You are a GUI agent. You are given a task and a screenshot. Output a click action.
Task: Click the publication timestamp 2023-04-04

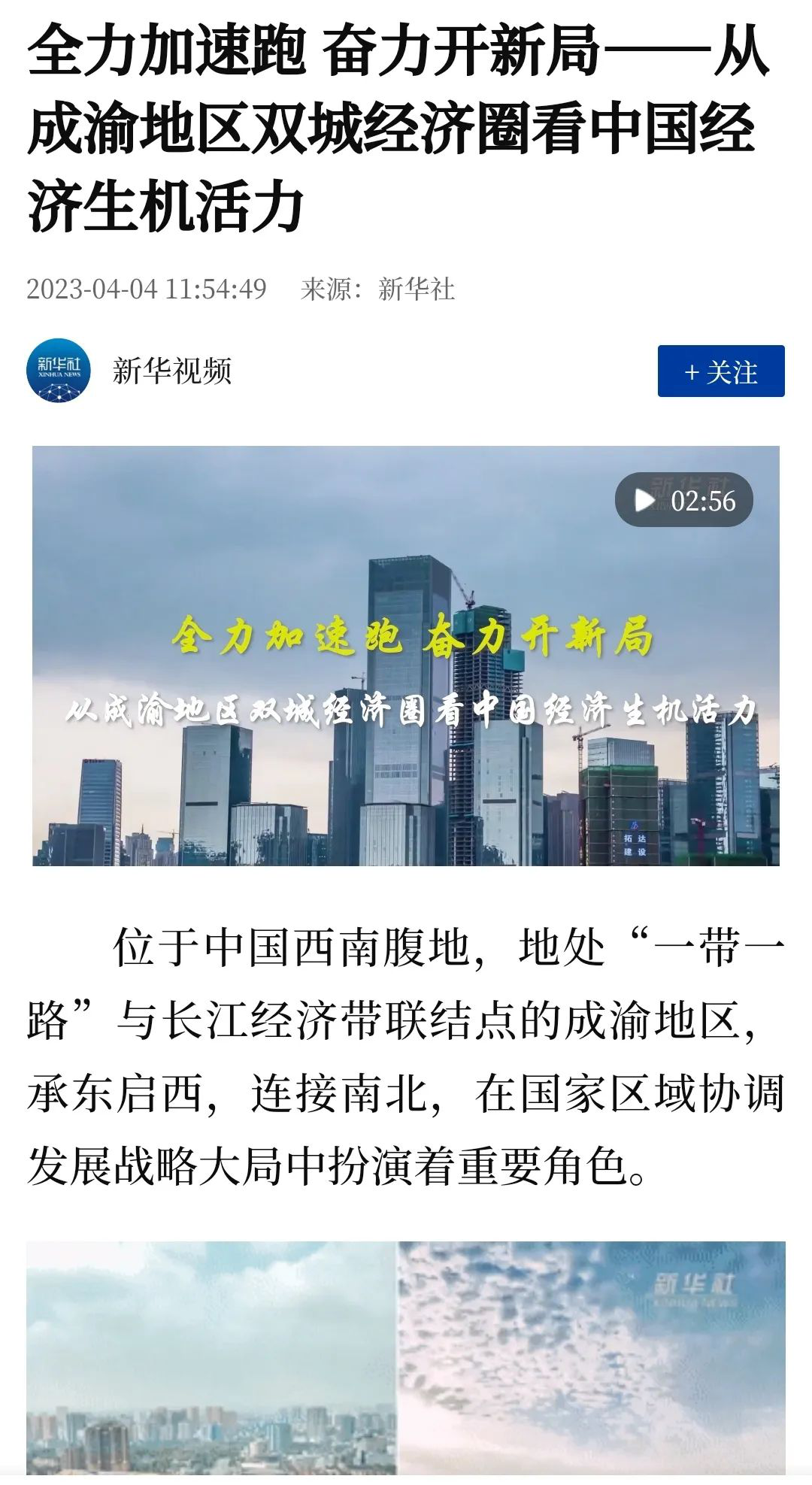tap(147, 287)
